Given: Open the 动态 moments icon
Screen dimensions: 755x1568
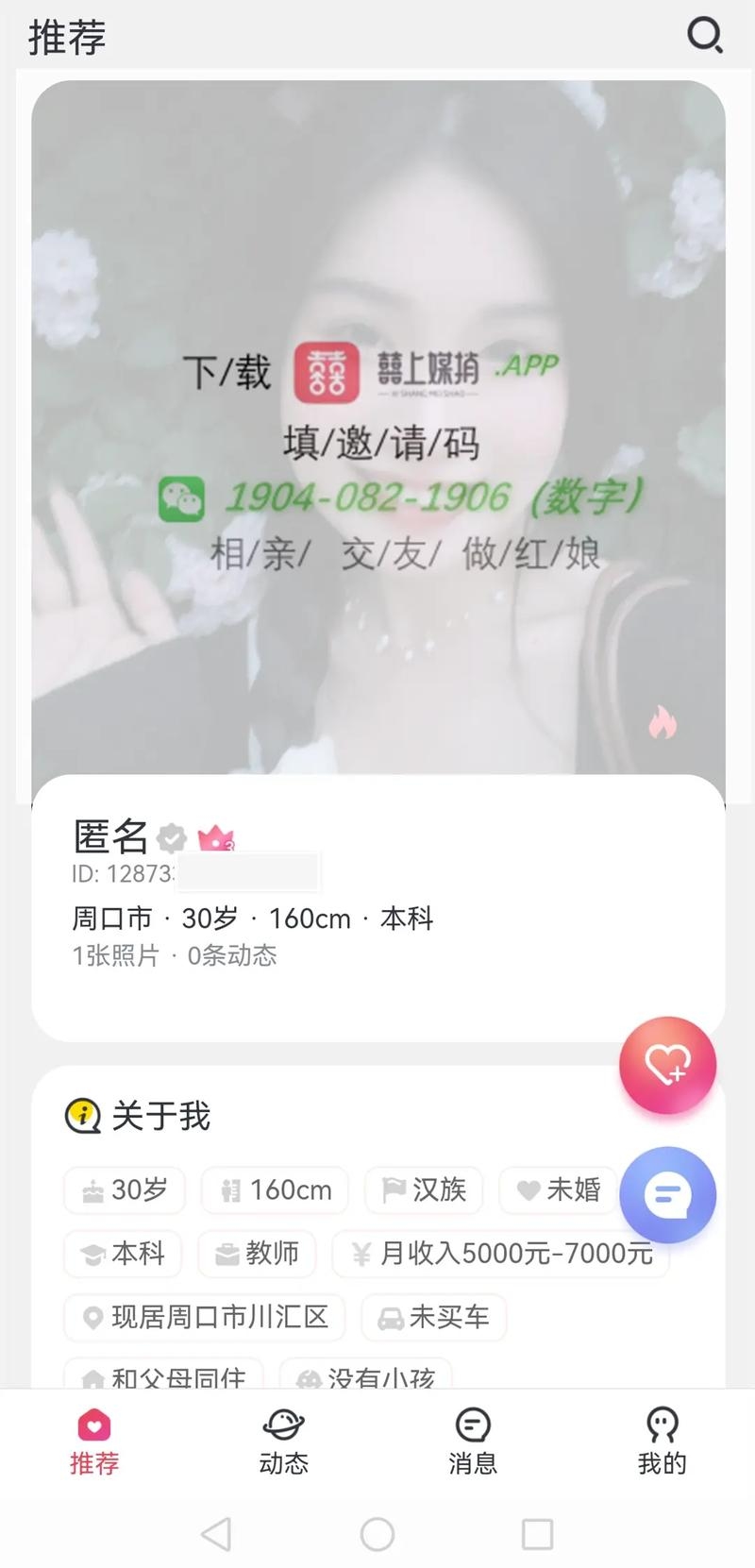Looking at the screenshot, I should click(283, 1424).
